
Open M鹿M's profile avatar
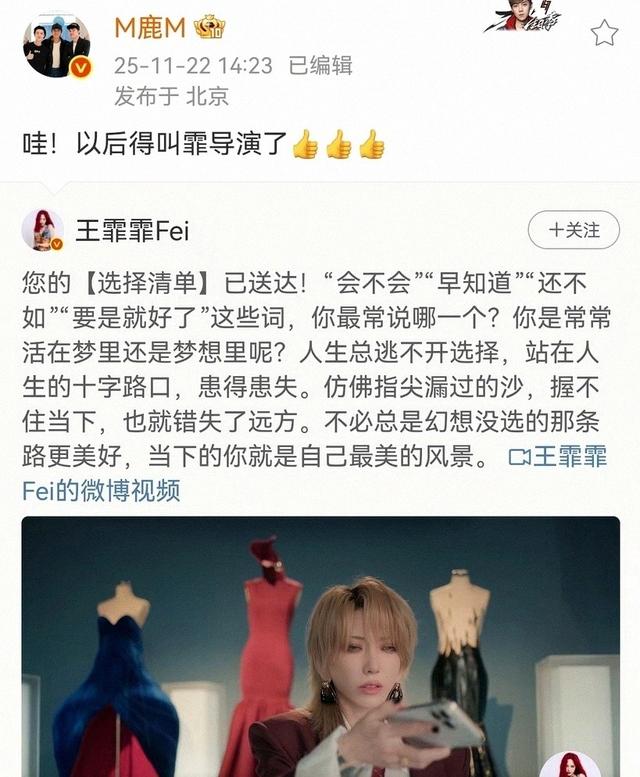(56, 45)
